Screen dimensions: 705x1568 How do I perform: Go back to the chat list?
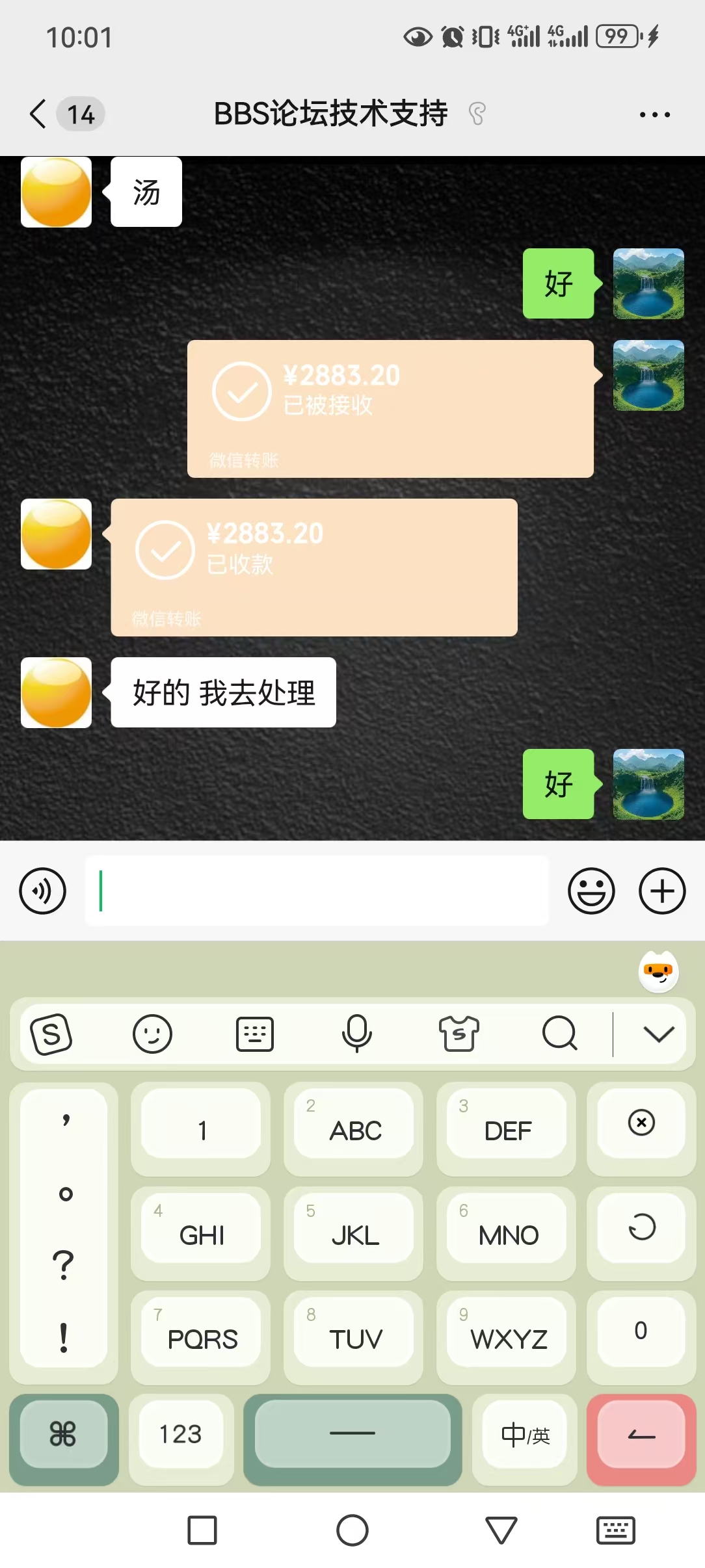(39, 114)
